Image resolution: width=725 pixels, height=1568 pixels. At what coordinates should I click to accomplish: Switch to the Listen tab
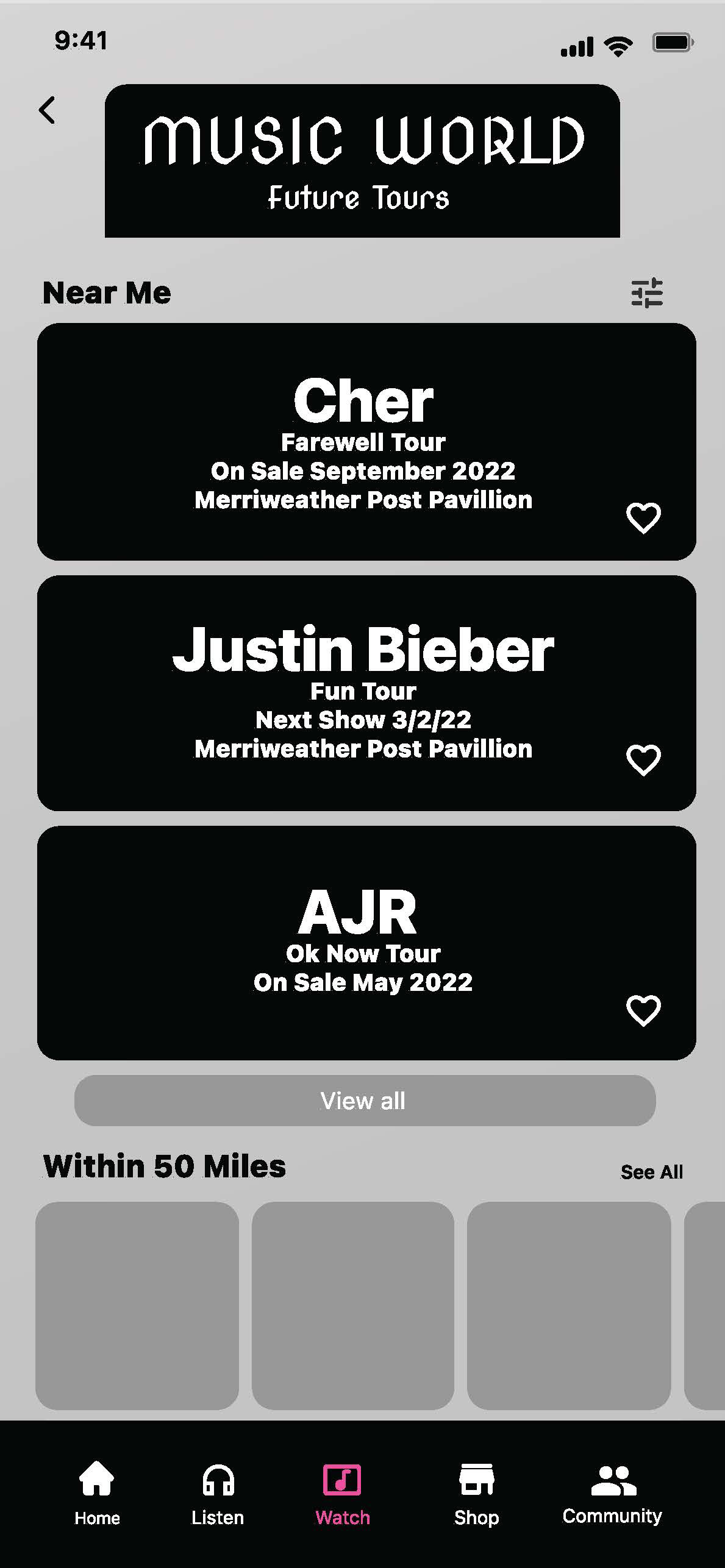coord(218,1493)
